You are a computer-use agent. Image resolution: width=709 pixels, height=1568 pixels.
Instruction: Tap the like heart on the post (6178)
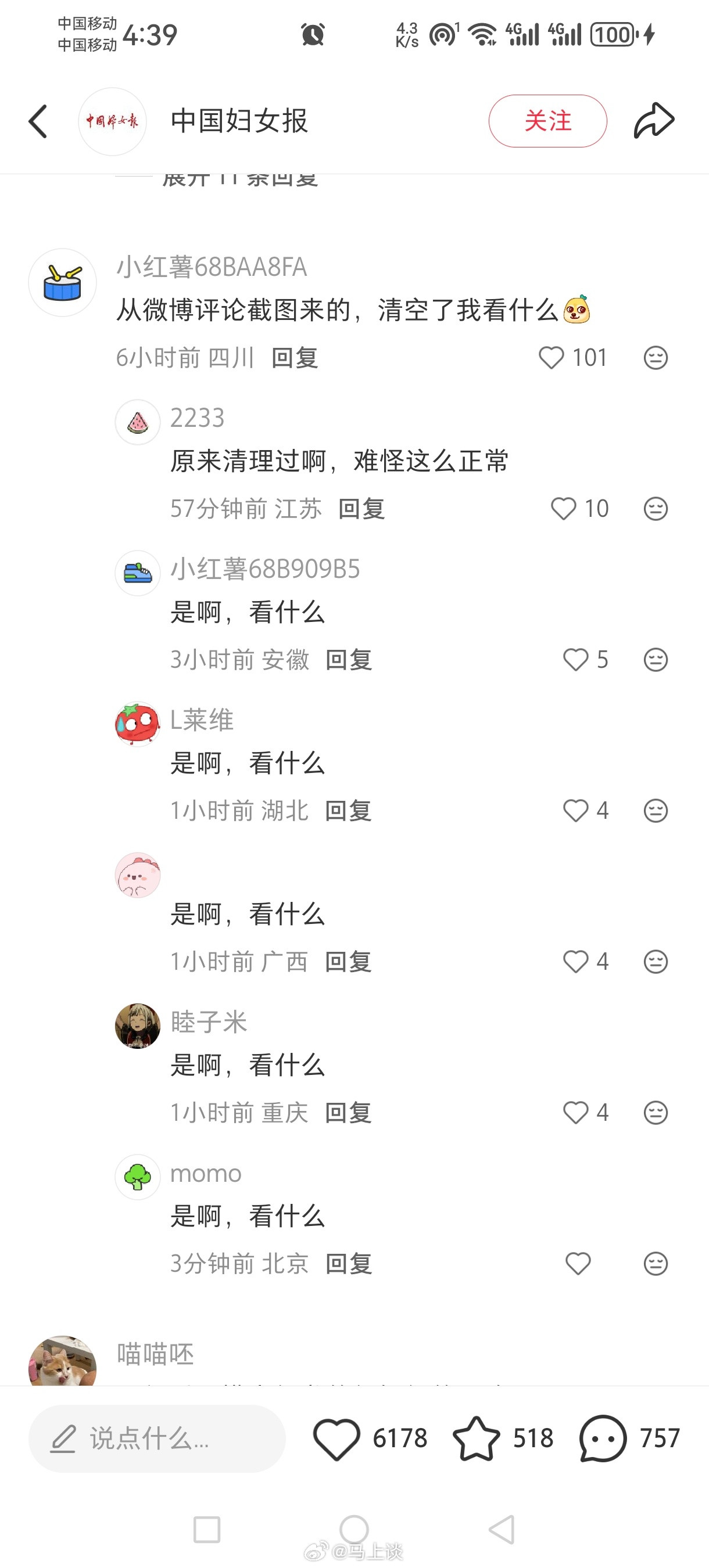339,1437
